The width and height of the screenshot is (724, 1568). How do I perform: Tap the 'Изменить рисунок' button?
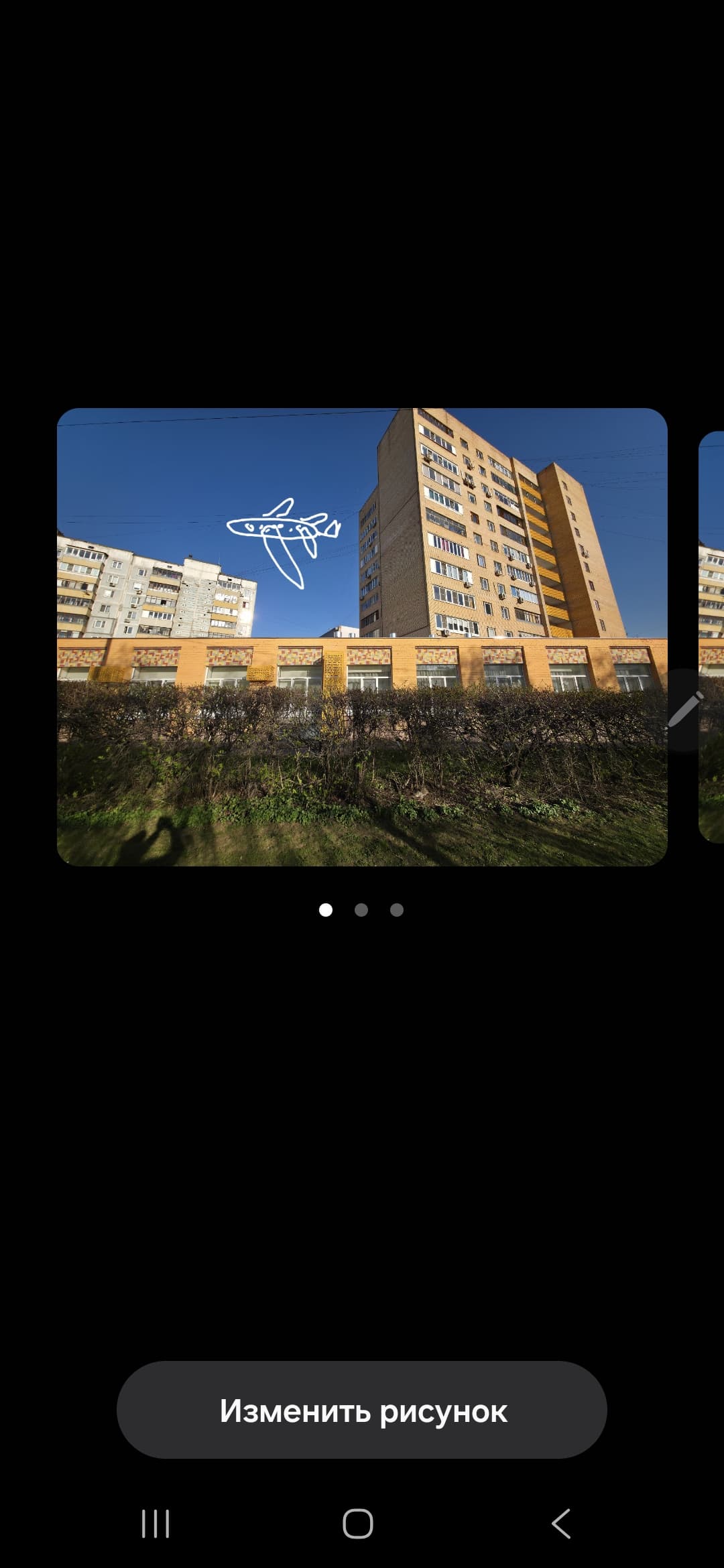[x=362, y=1410]
